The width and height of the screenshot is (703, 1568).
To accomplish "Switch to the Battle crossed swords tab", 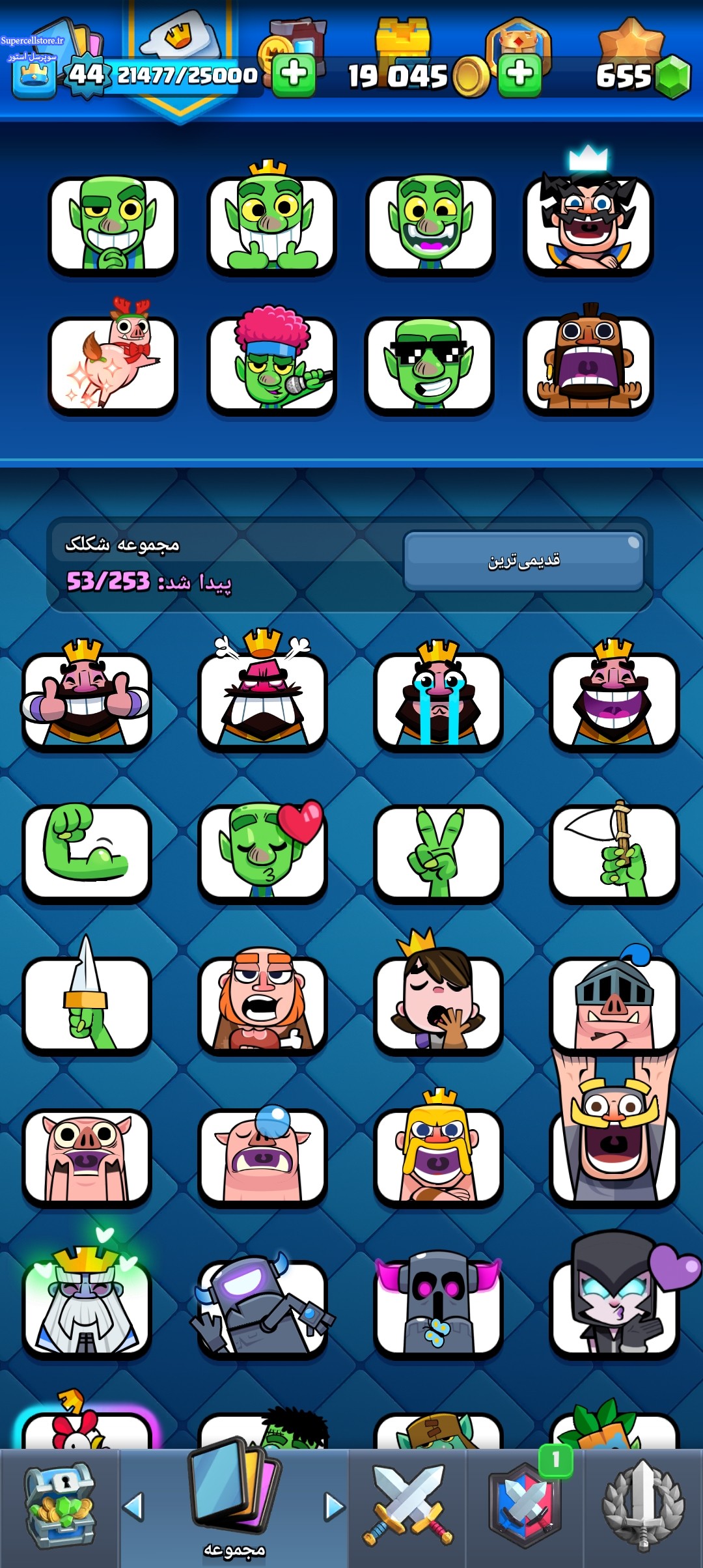I will [x=407, y=1507].
